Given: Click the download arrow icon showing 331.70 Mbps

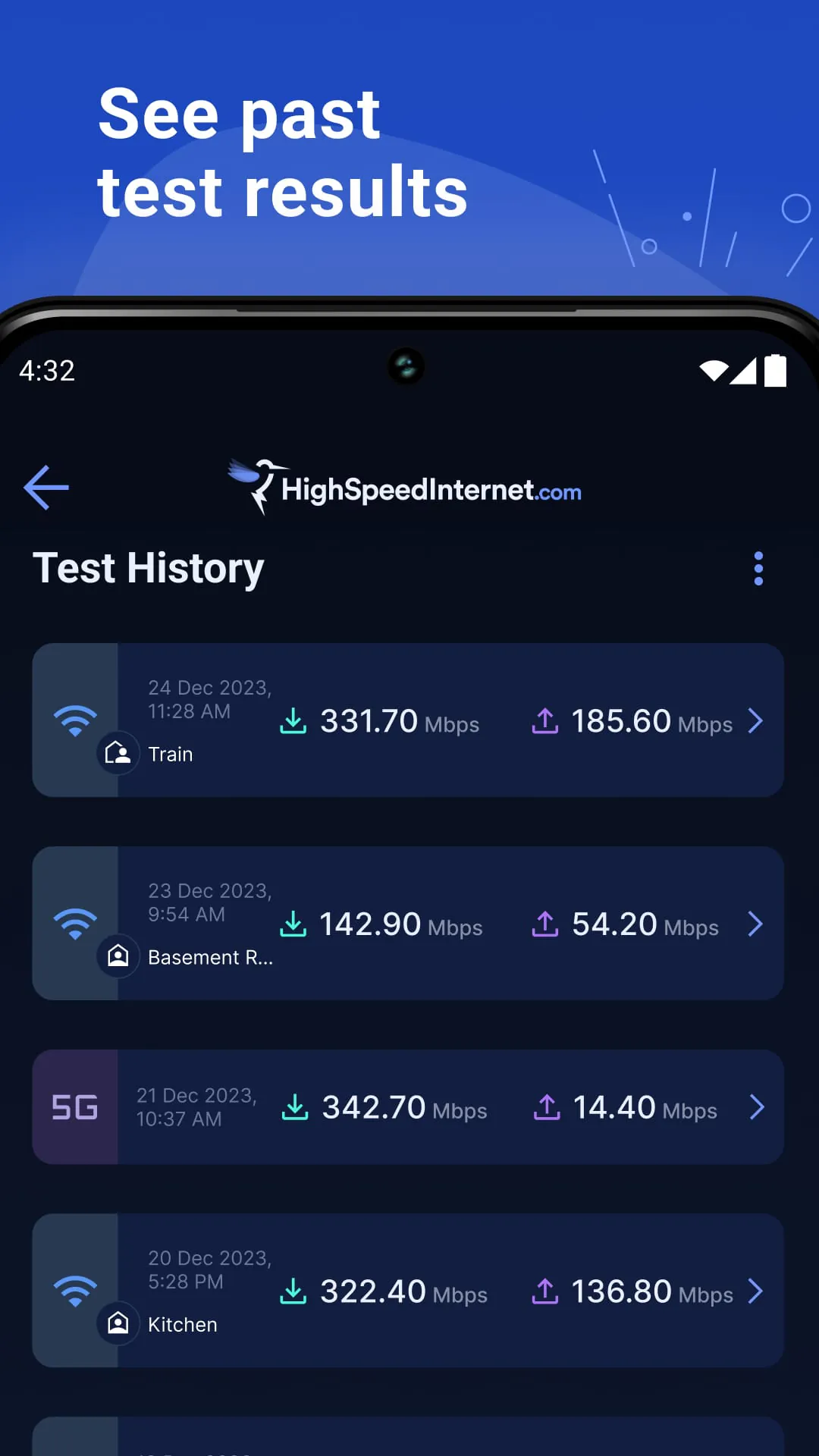Looking at the screenshot, I should point(293,720).
